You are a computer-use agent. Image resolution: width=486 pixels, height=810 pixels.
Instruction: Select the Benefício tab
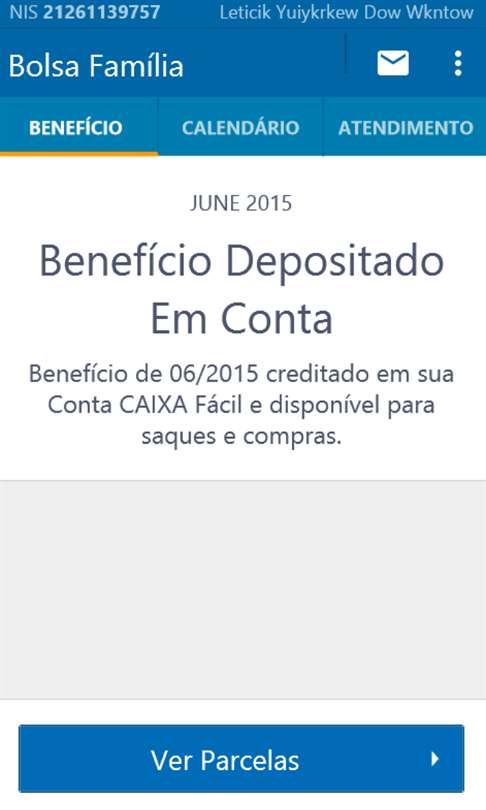point(76,127)
